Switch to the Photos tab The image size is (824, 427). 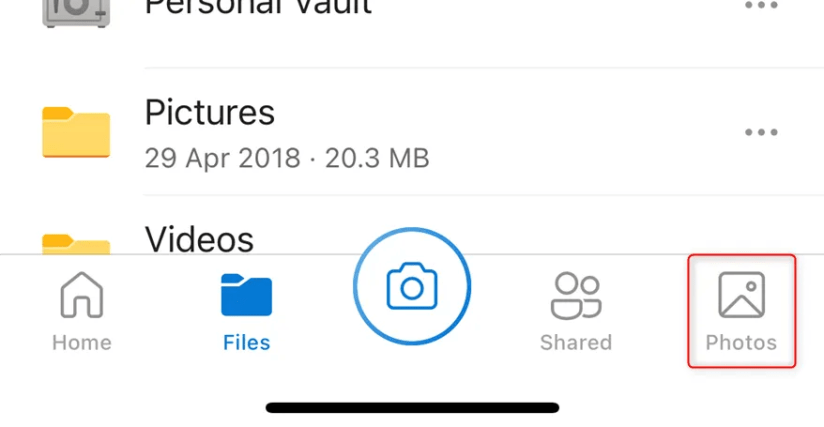click(741, 311)
